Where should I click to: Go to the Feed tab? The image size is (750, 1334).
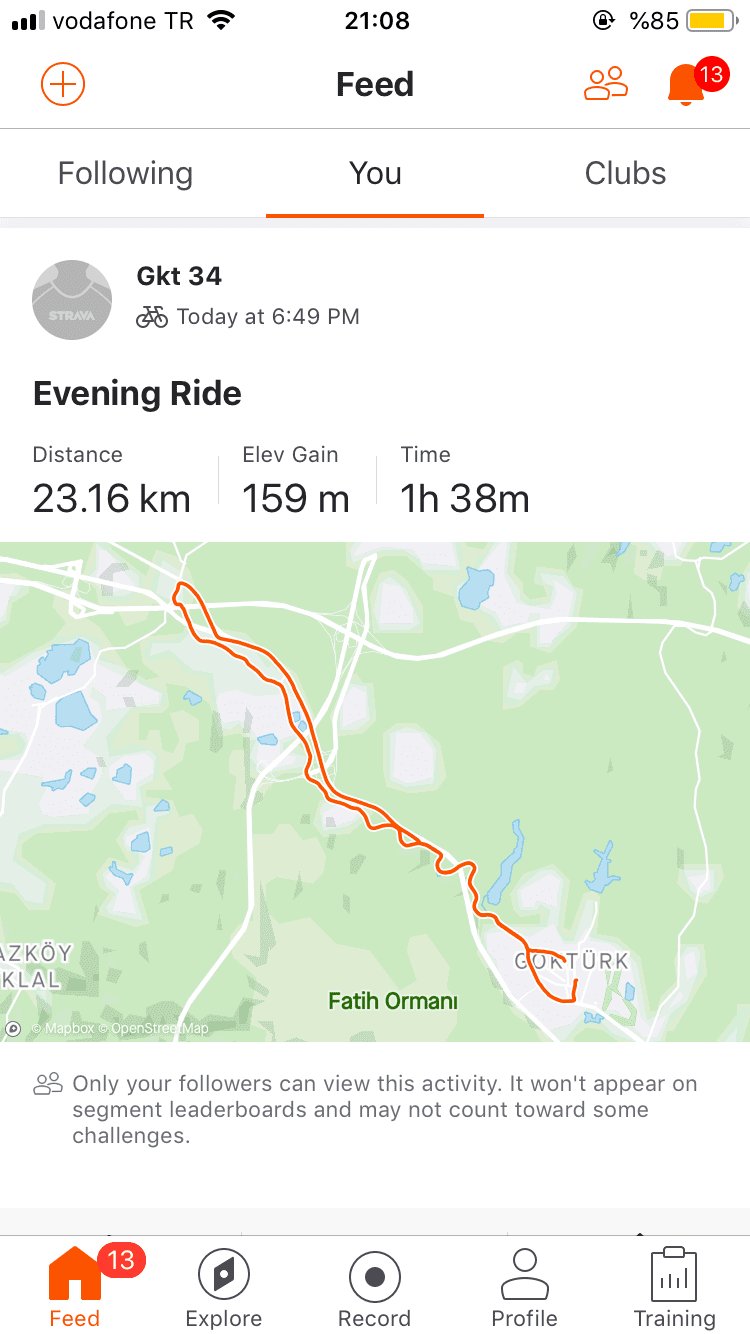75,1287
